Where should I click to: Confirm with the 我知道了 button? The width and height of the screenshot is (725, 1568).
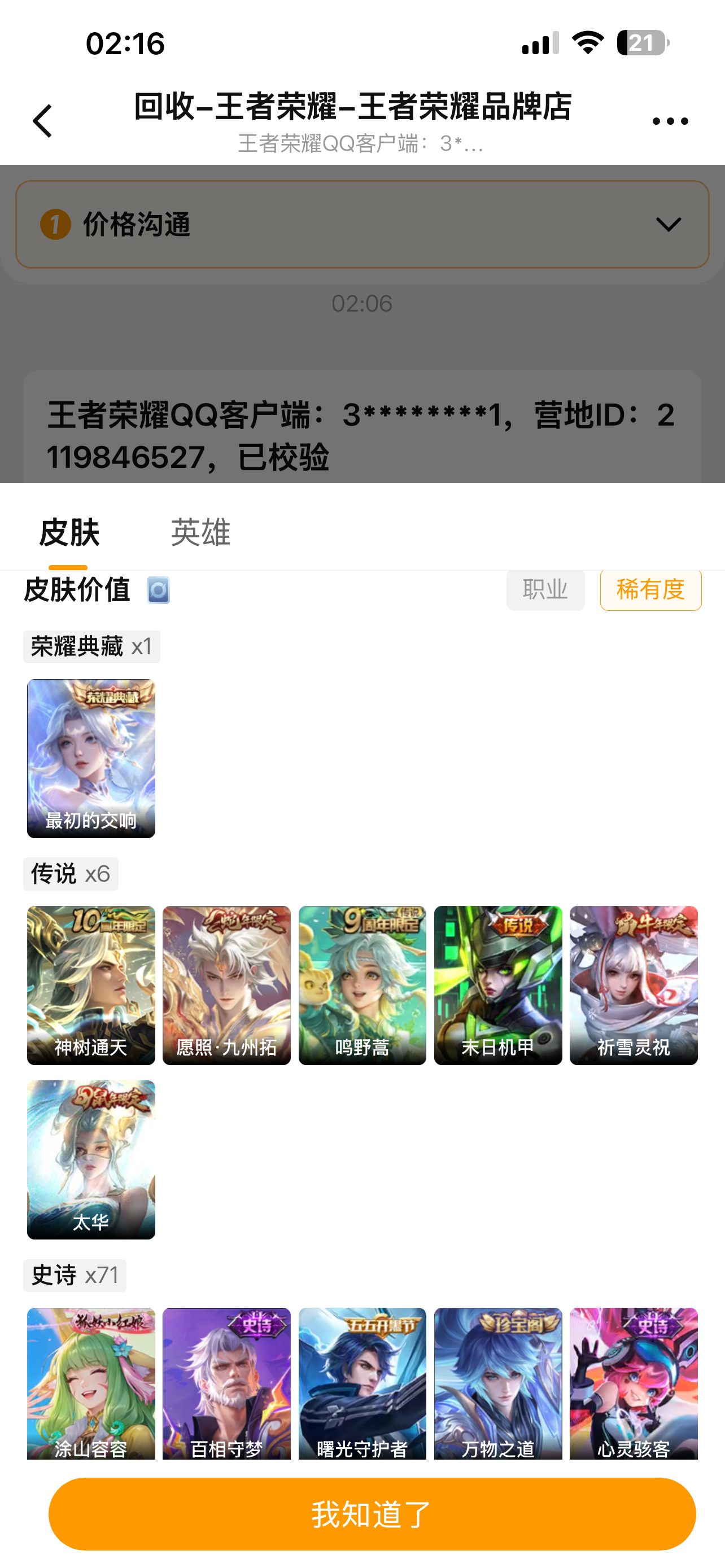(x=372, y=1513)
